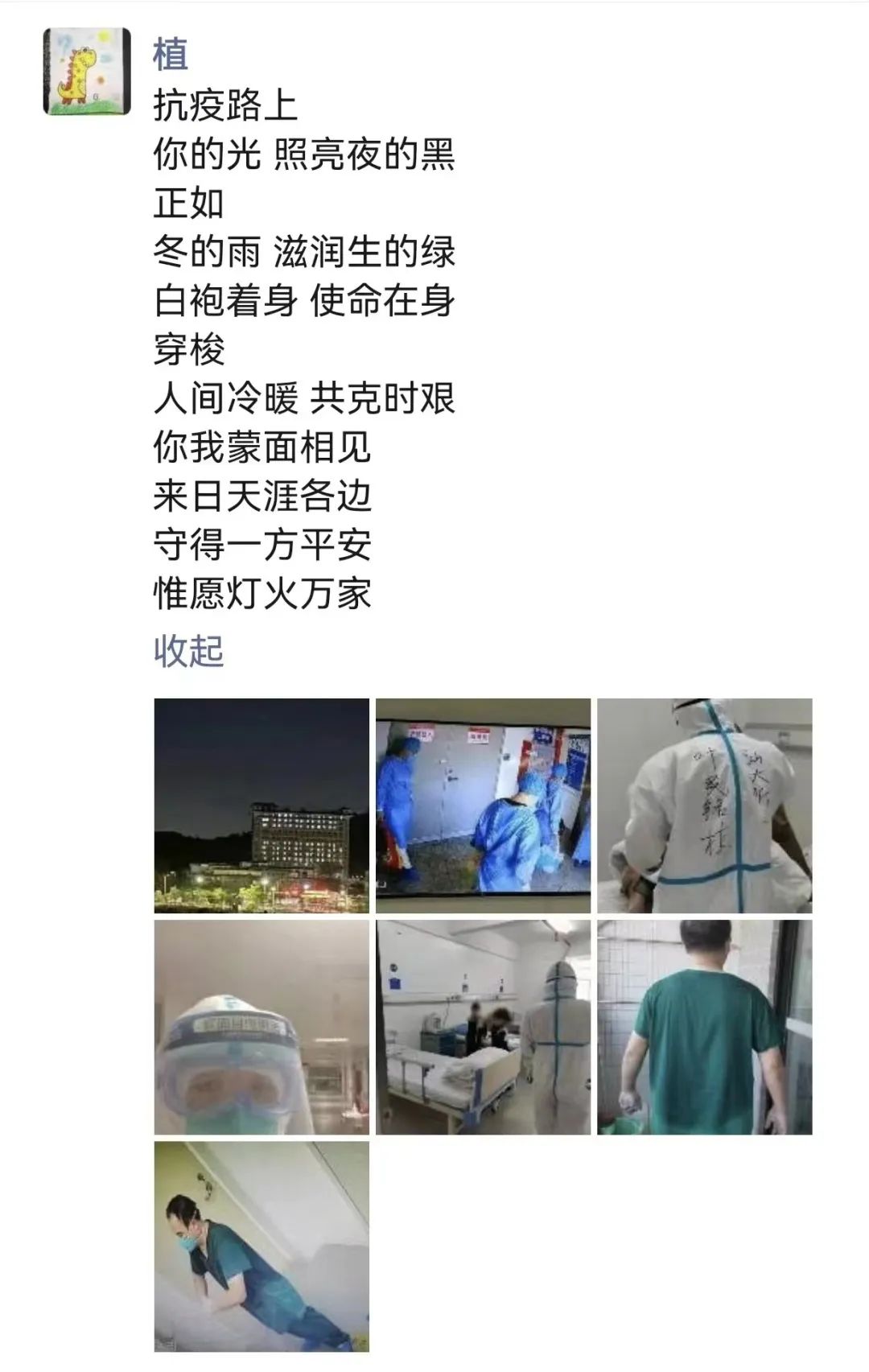The image size is (869, 1372).
Task: Open the photo of green scrubs from behind
Action: [704, 1028]
